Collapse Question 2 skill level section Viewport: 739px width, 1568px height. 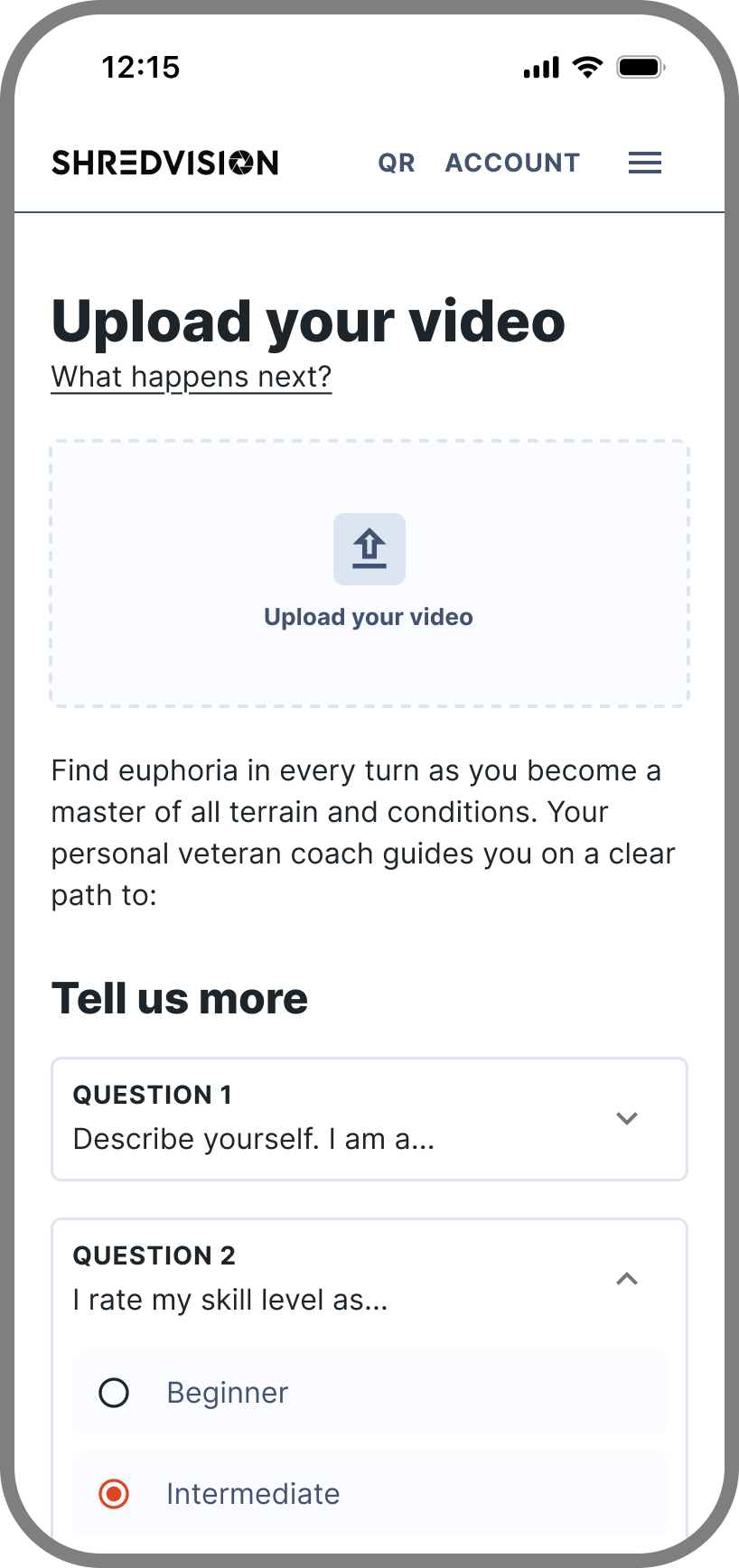coord(626,1278)
